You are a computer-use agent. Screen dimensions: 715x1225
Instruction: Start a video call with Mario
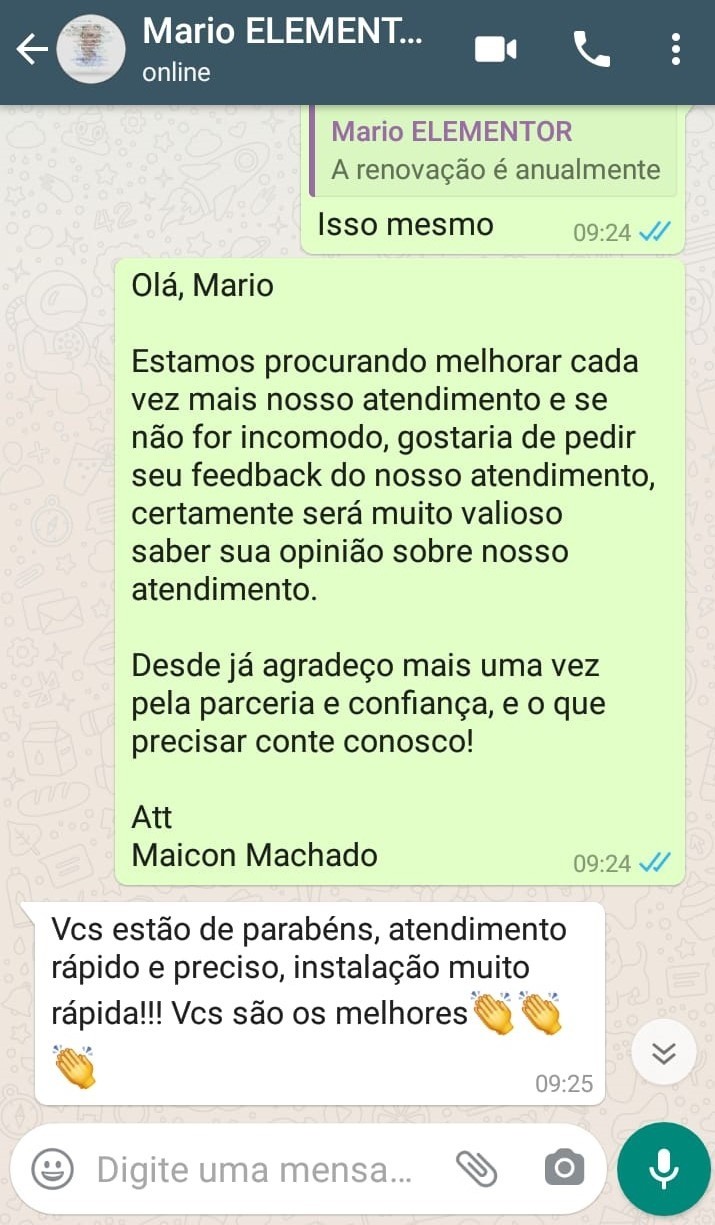pyautogui.click(x=495, y=49)
